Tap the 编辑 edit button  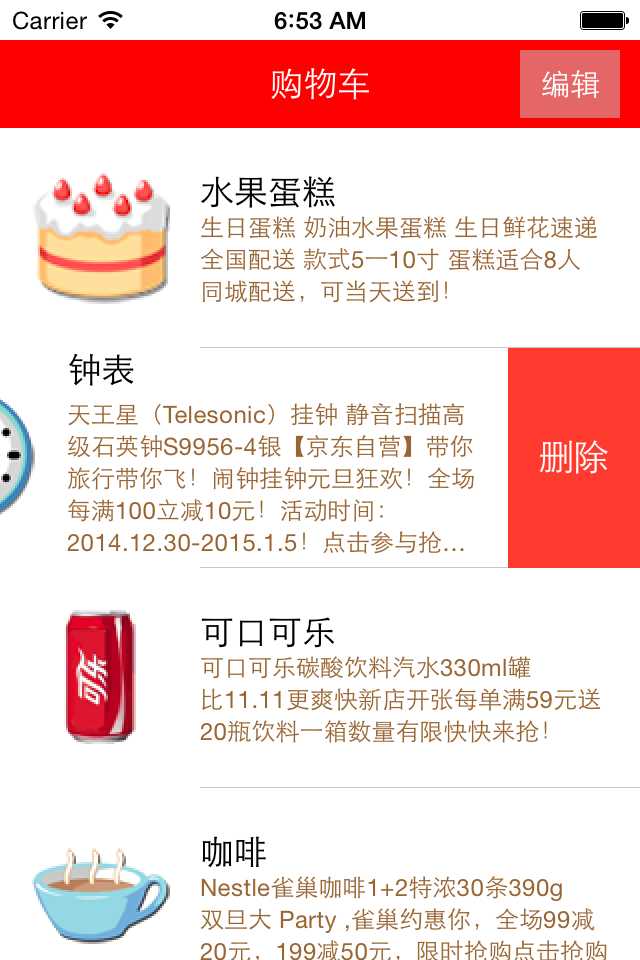click(x=570, y=84)
